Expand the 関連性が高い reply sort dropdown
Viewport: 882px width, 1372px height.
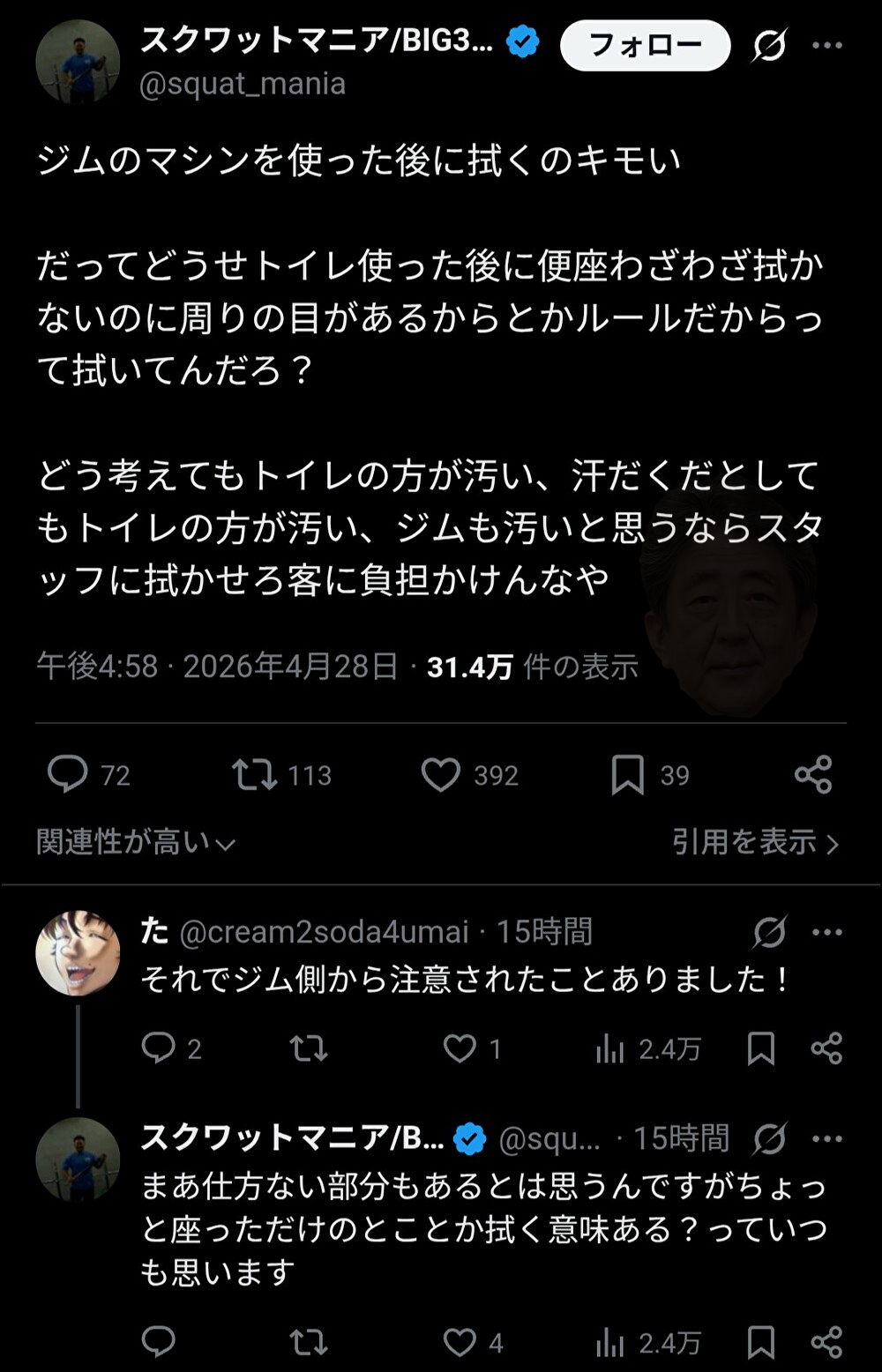coord(136,842)
